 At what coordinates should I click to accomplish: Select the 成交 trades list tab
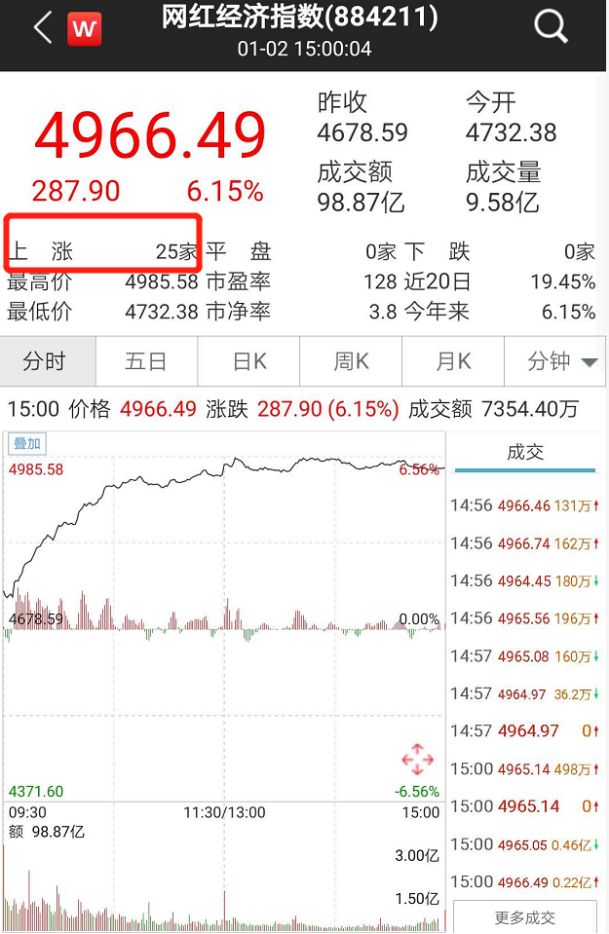pos(524,452)
